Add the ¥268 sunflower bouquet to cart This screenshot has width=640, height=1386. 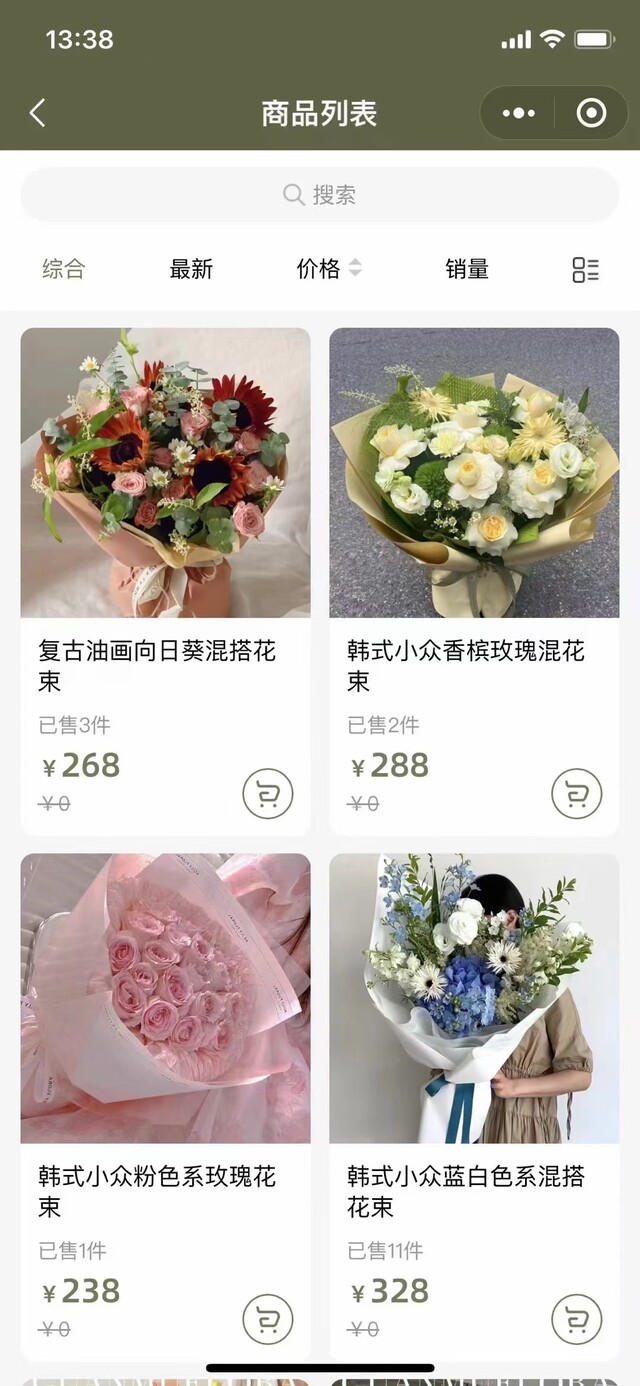[x=268, y=794]
